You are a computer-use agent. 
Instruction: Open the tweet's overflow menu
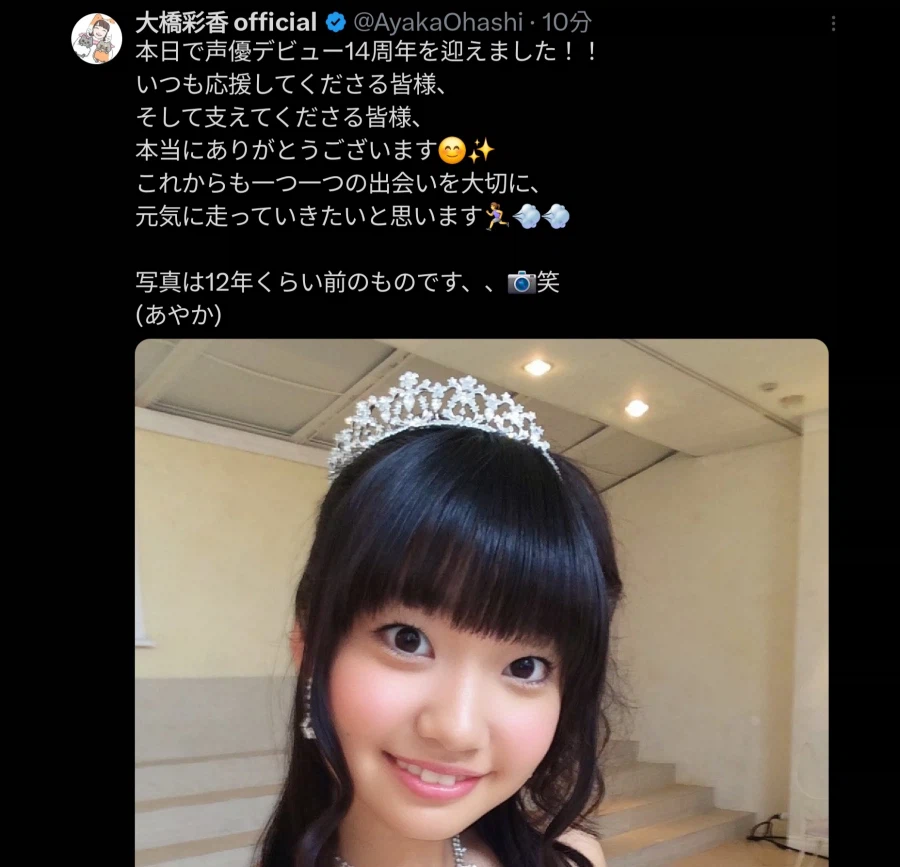click(833, 22)
